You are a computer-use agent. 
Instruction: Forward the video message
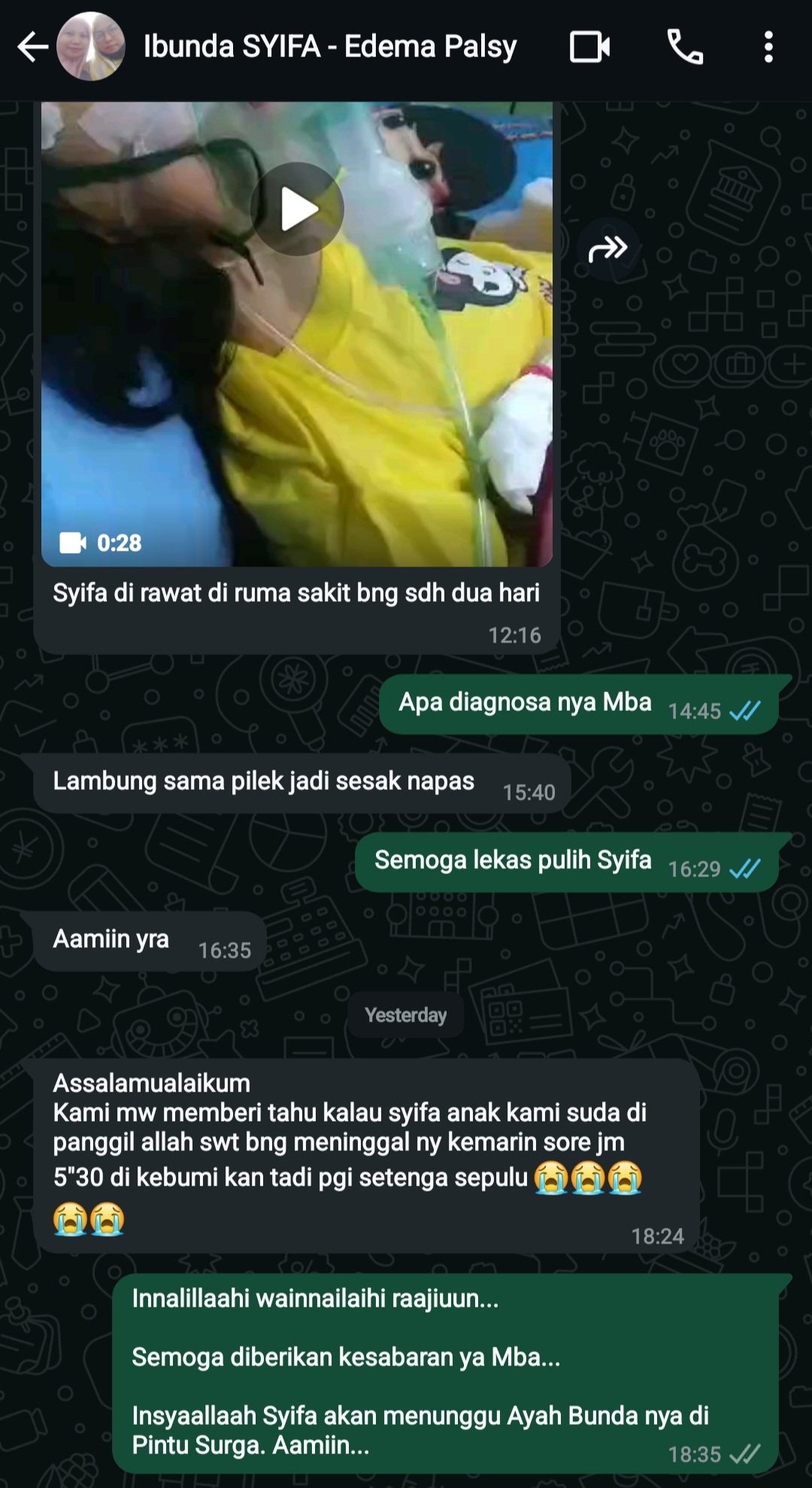pos(607,248)
